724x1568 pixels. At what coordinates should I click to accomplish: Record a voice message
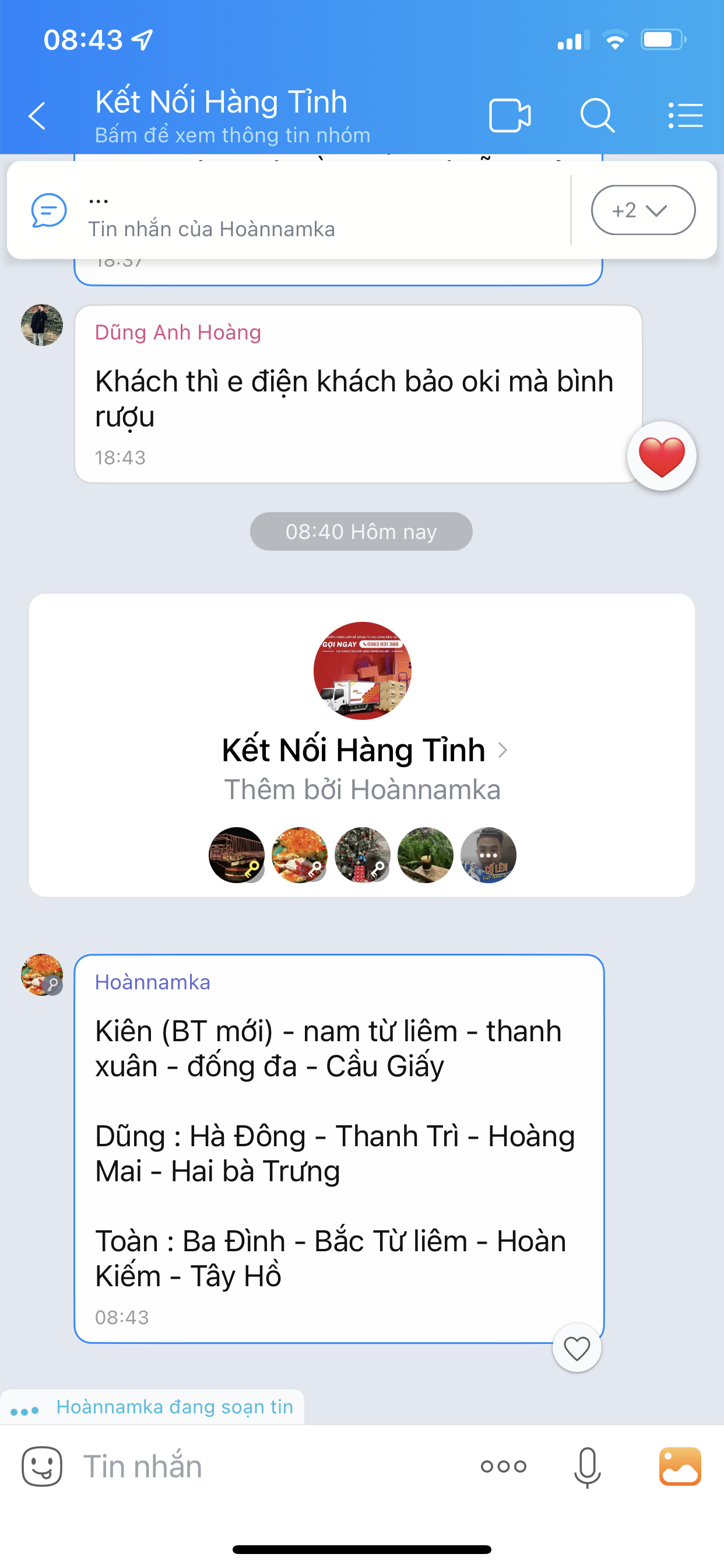coord(587,1466)
